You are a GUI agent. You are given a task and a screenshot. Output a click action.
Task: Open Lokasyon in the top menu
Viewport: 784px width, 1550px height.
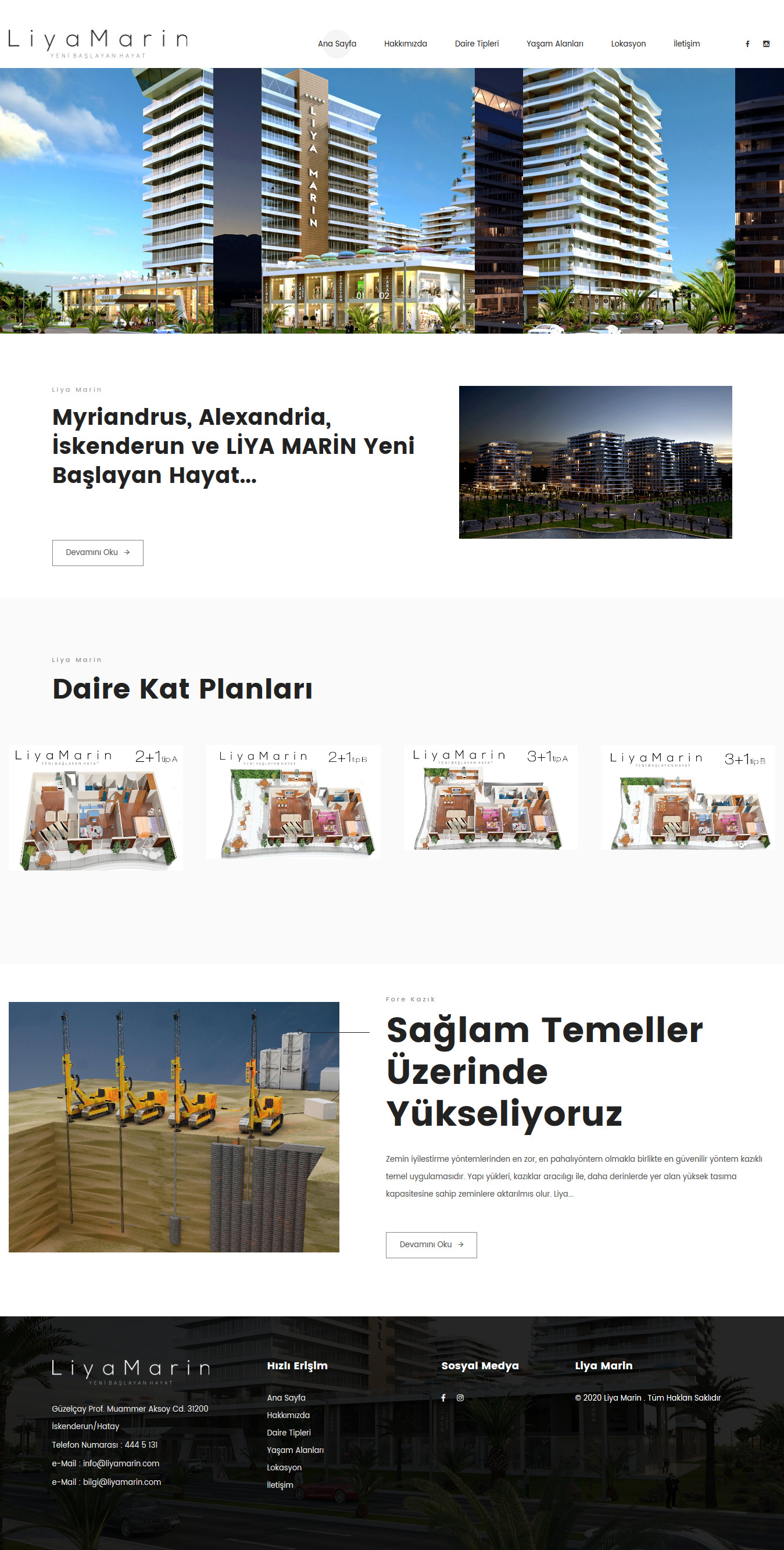coord(628,44)
